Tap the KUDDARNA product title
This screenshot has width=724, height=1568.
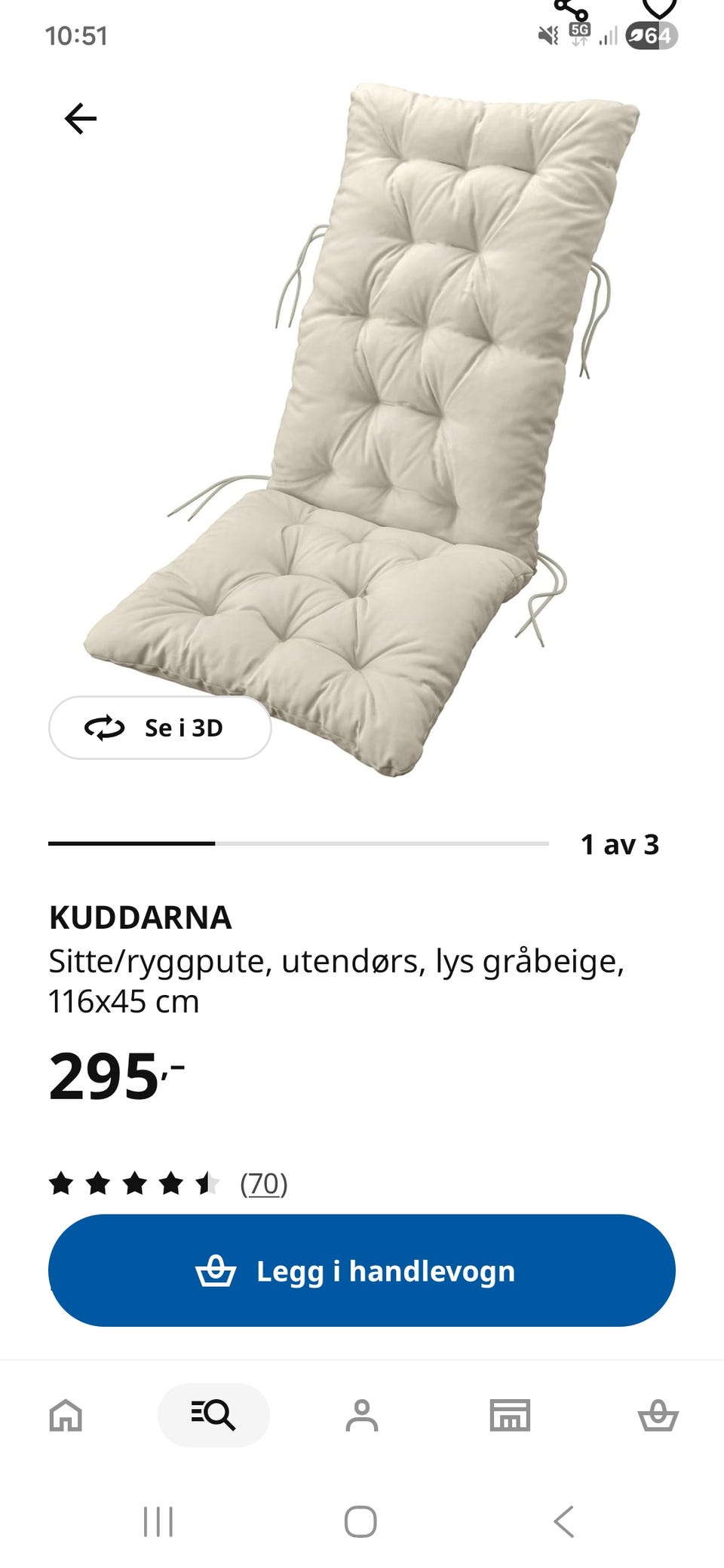pyautogui.click(x=142, y=919)
